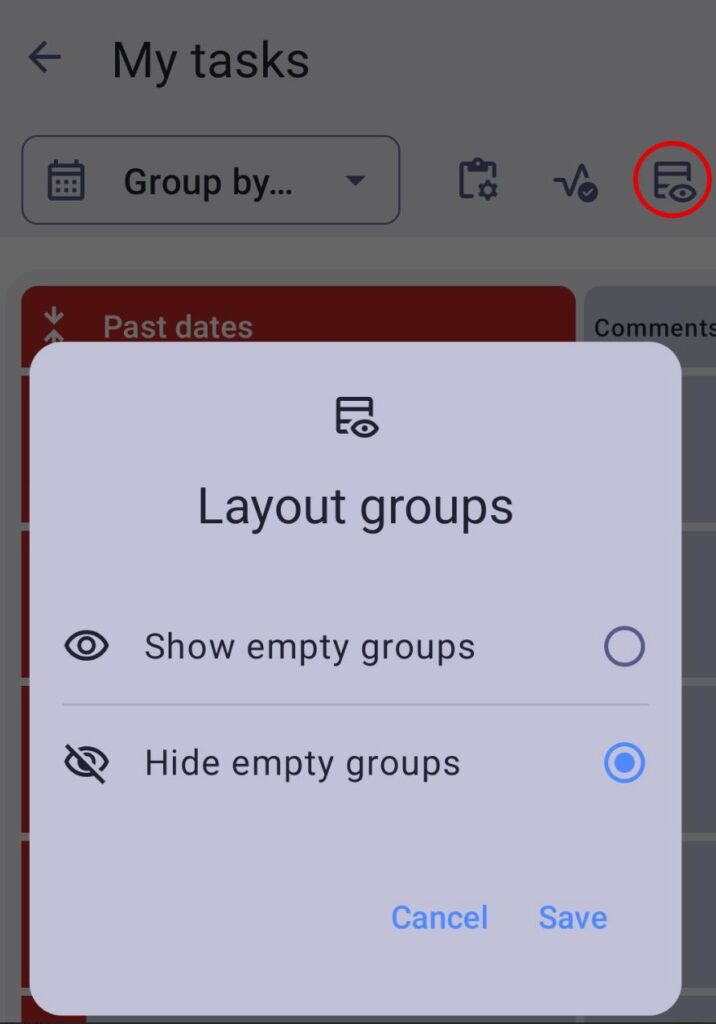Cancel the Layout groups dialog
Image resolution: width=716 pixels, height=1024 pixels.
click(439, 917)
